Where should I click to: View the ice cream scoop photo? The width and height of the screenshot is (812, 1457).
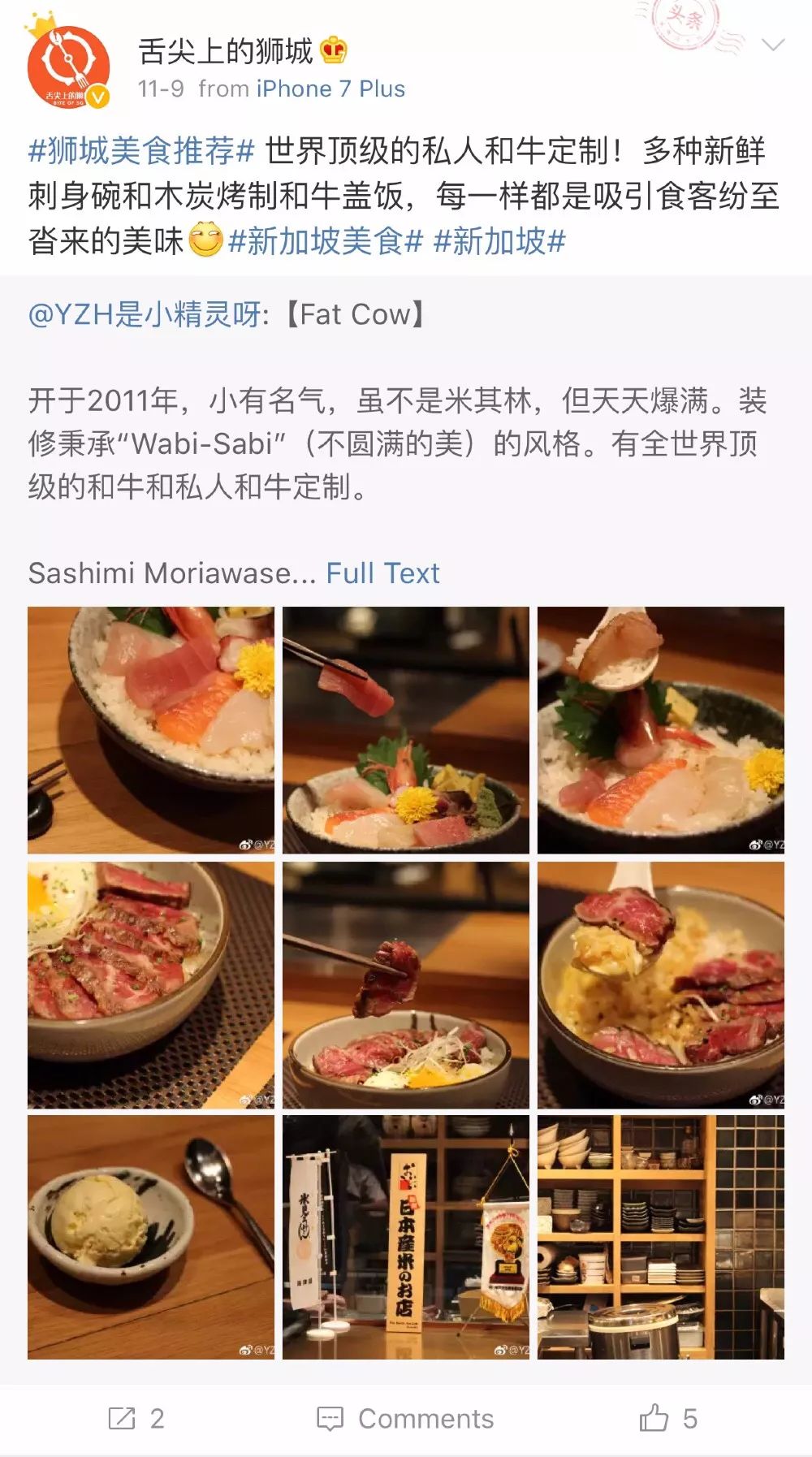(151, 1236)
